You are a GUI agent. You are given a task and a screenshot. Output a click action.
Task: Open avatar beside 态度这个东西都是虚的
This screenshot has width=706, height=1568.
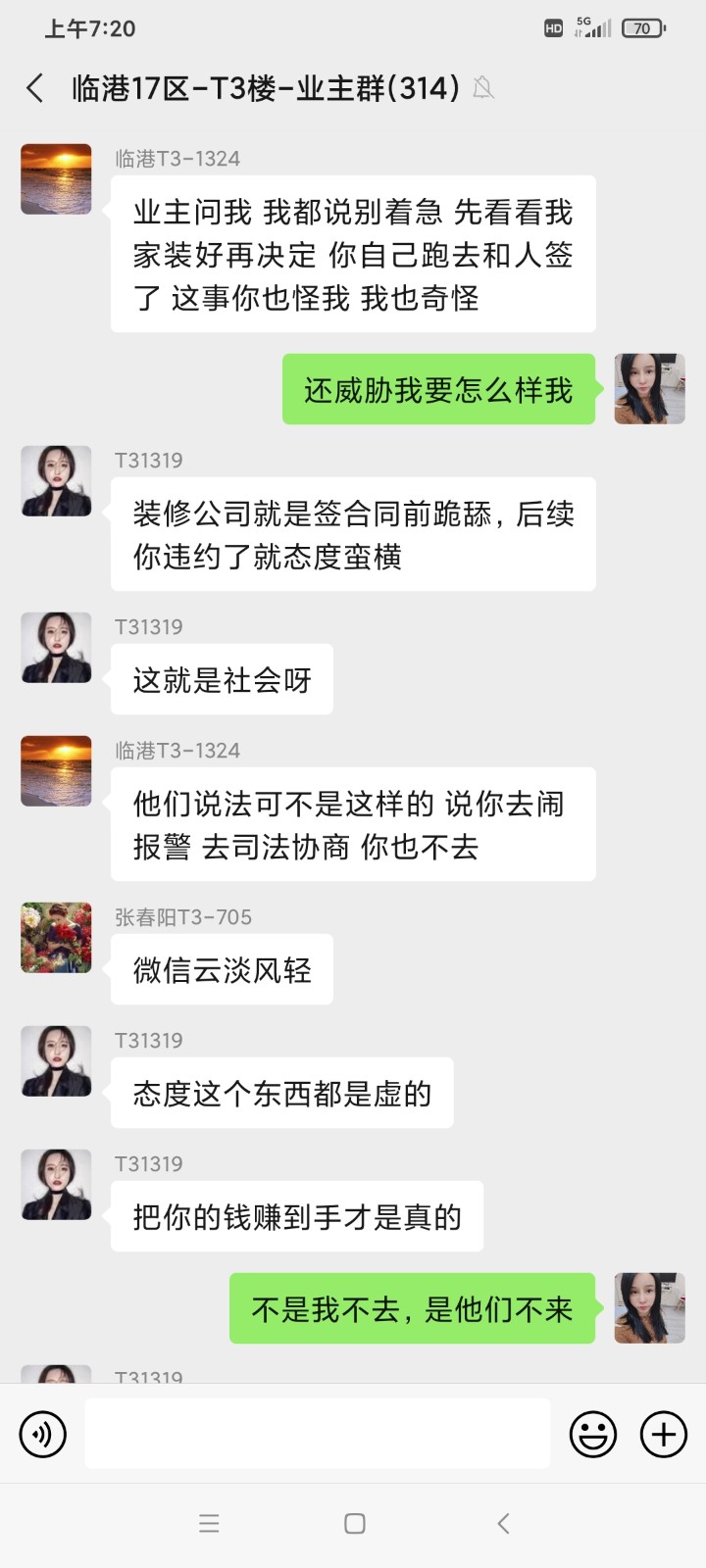point(56,1061)
